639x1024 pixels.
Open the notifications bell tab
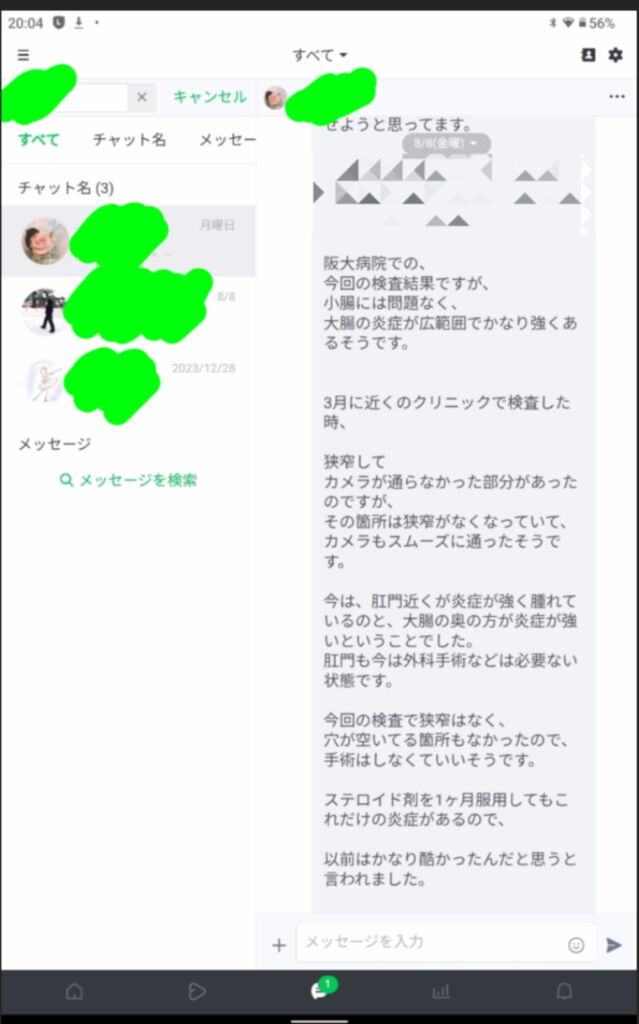(564, 991)
